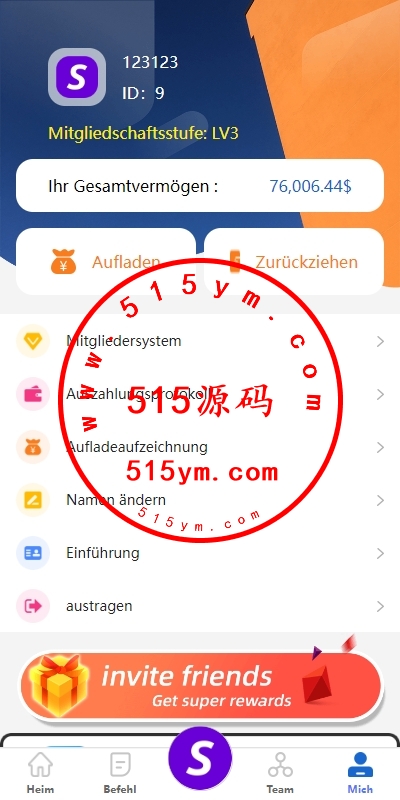Open the Aufladeaufzeichnung row
Viewport: 400px width, 800px height.
pyautogui.click(x=200, y=447)
